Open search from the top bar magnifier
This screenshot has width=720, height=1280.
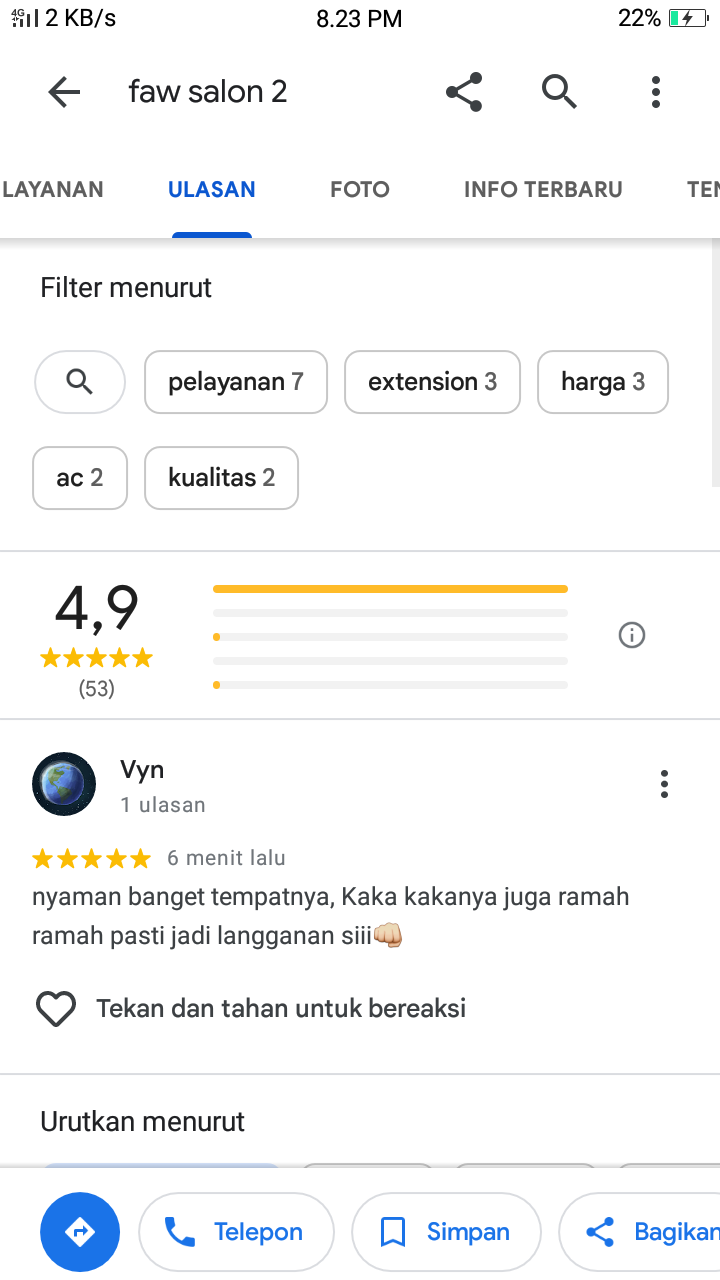[x=560, y=92]
